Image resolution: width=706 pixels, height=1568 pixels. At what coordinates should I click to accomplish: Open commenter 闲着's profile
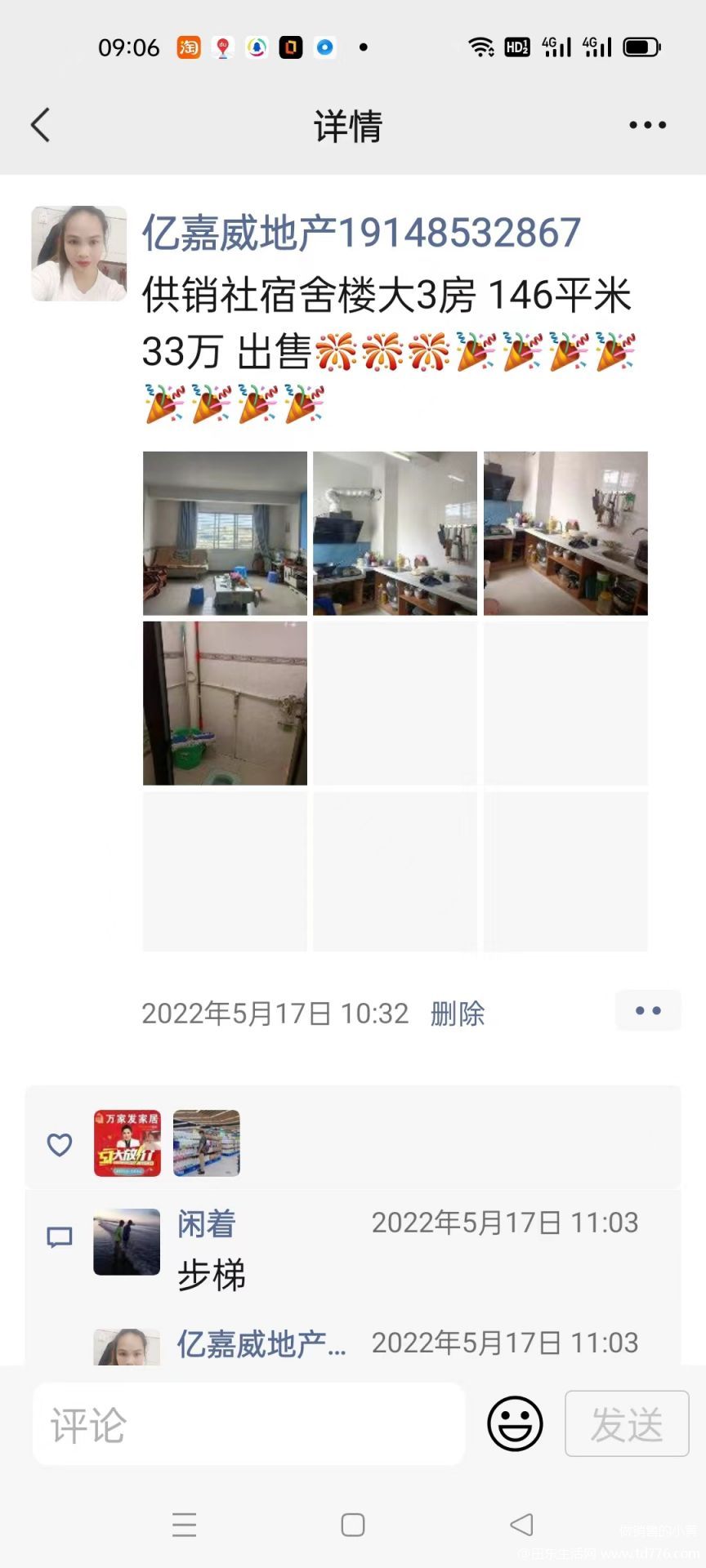[x=207, y=1223]
